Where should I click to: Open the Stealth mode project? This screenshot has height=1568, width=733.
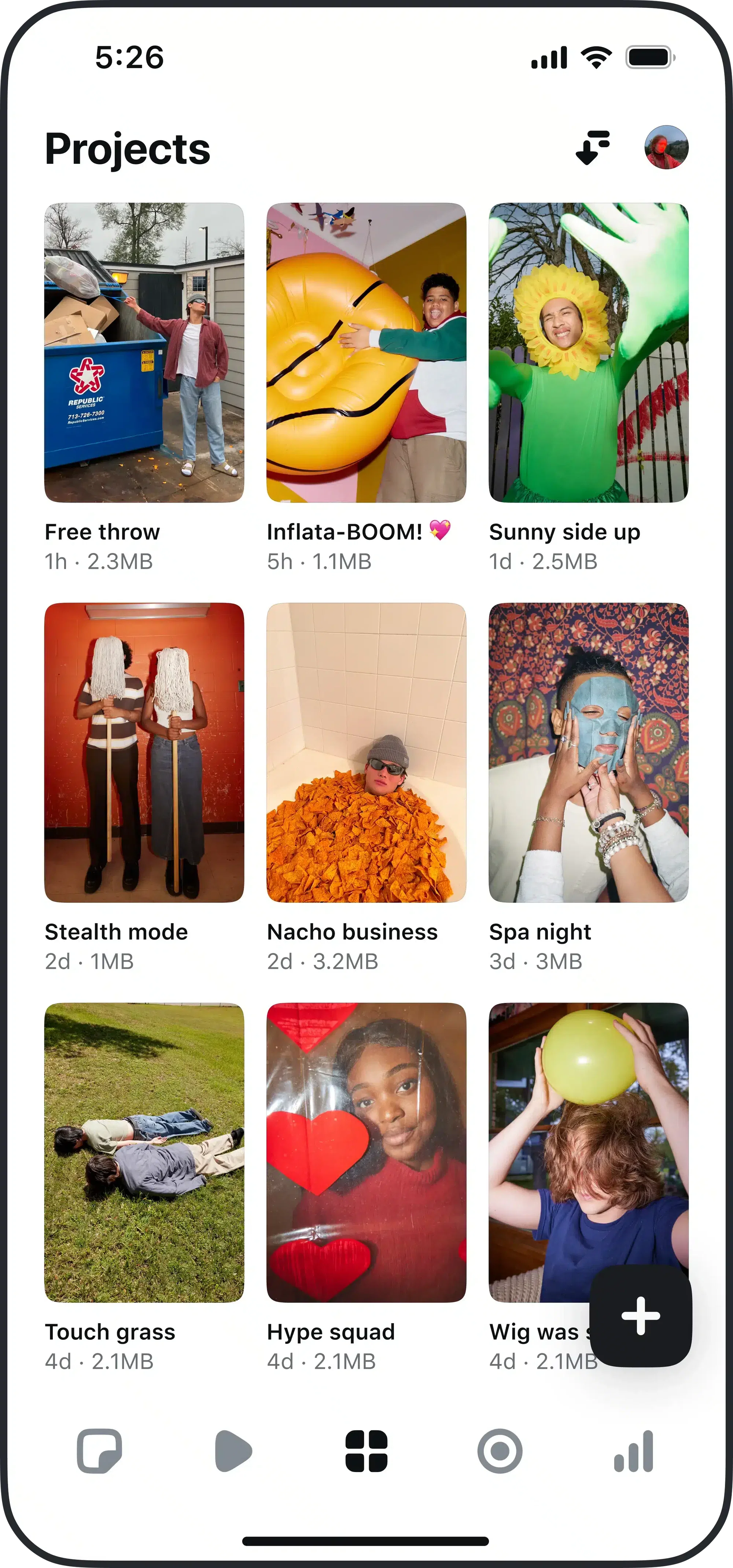coord(144,752)
